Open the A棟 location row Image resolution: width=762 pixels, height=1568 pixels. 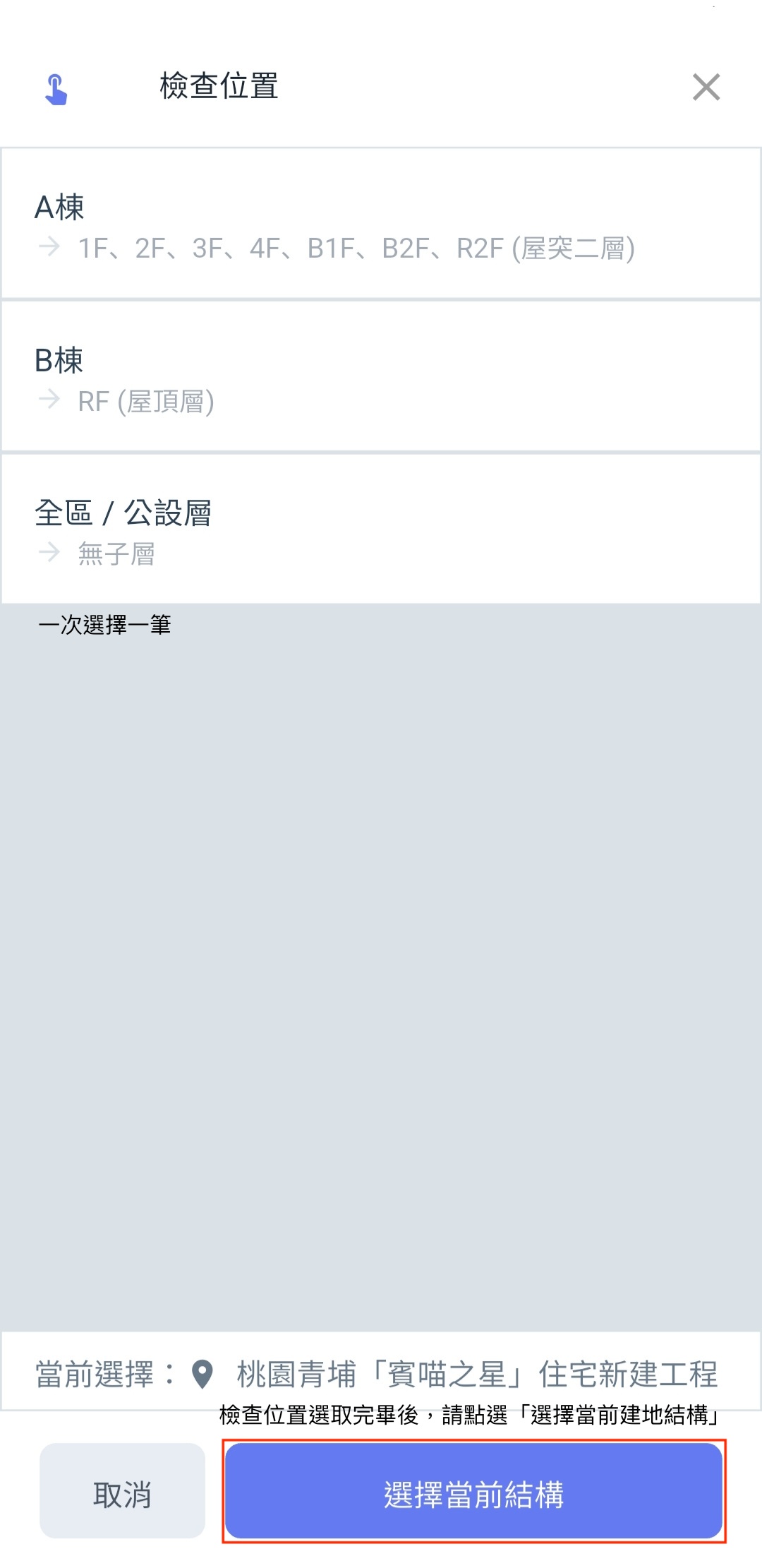coord(381,225)
